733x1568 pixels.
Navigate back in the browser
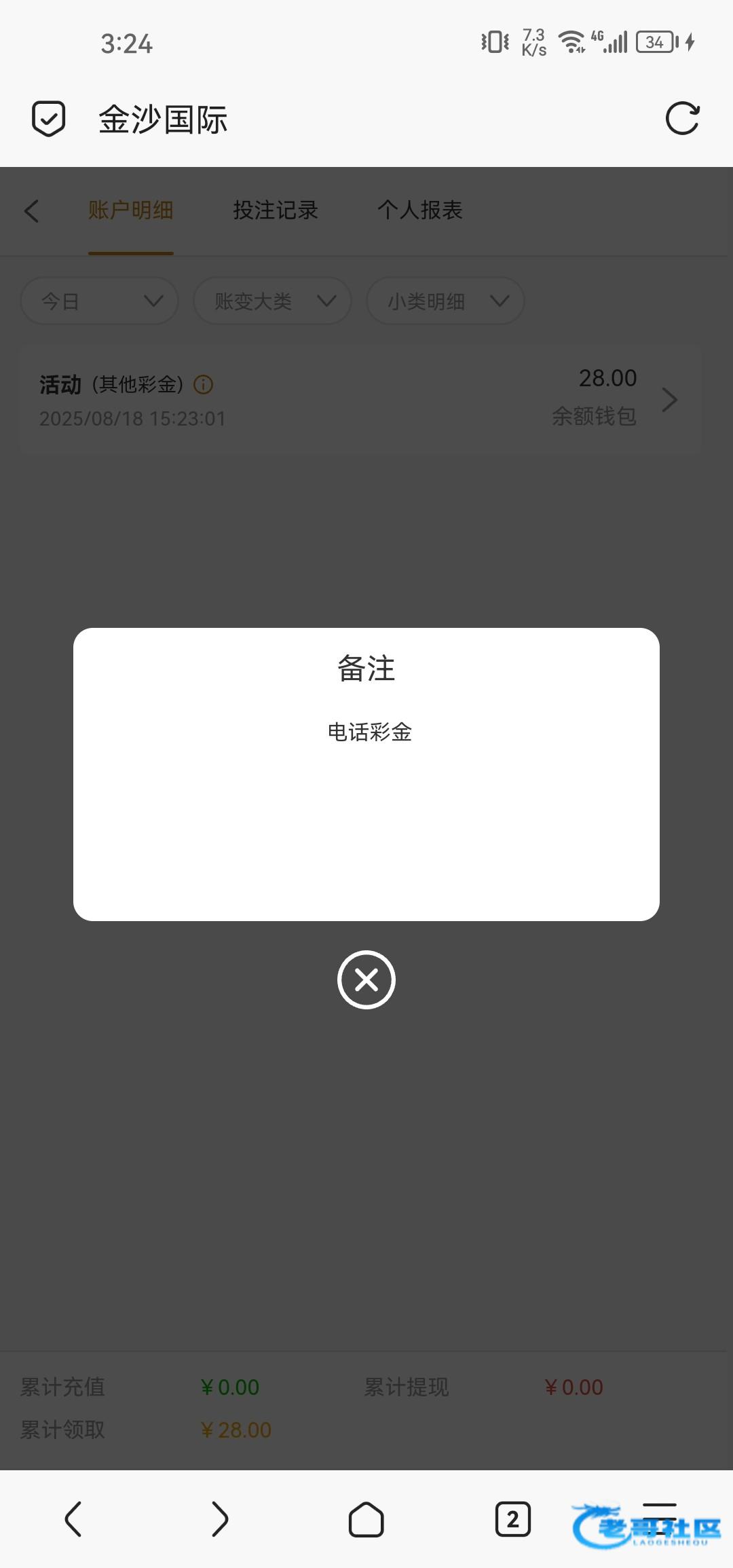pyautogui.click(x=73, y=1519)
